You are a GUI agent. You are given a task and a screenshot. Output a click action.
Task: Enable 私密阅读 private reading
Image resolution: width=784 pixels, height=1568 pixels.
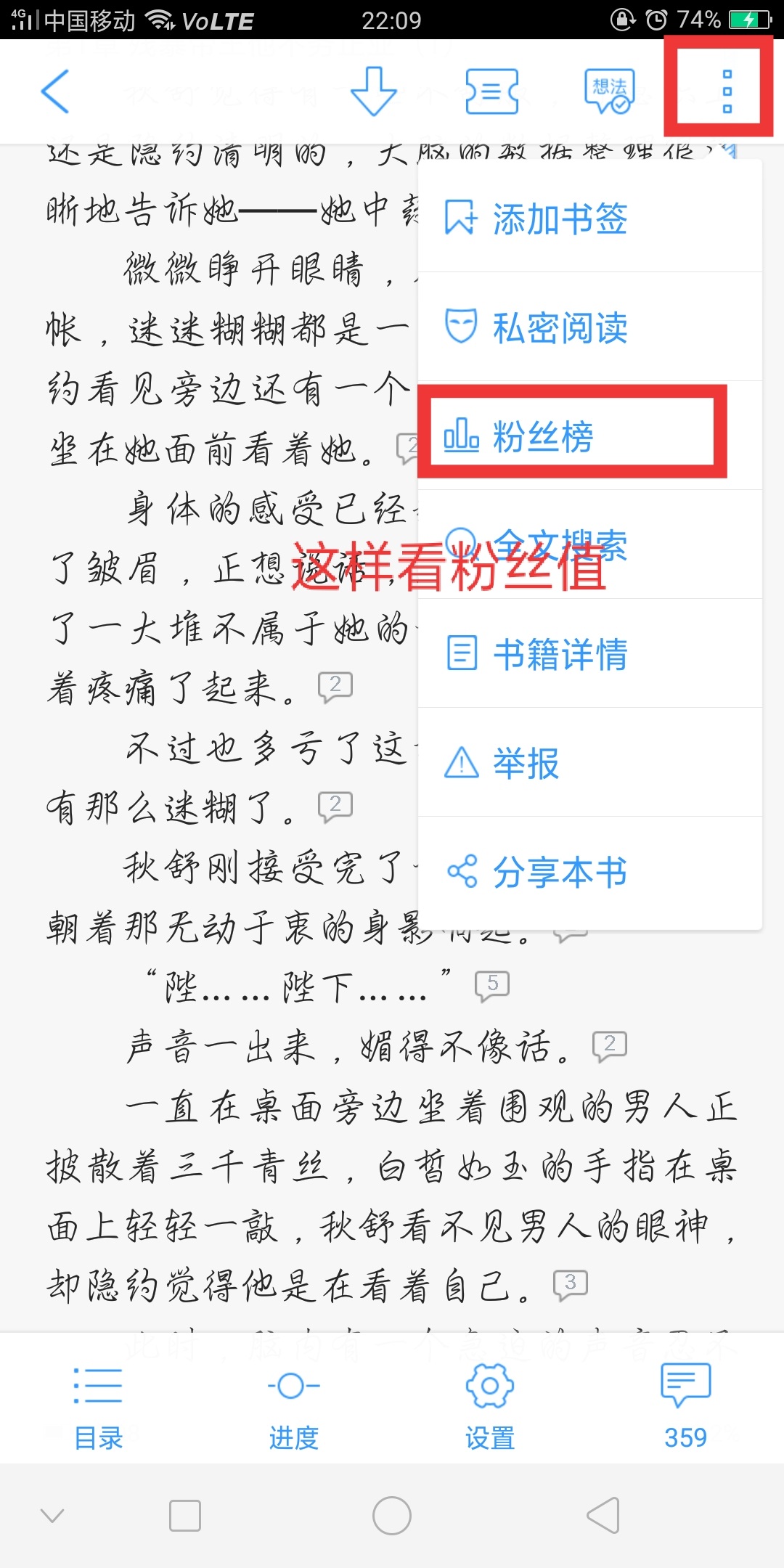tap(589, 327)
